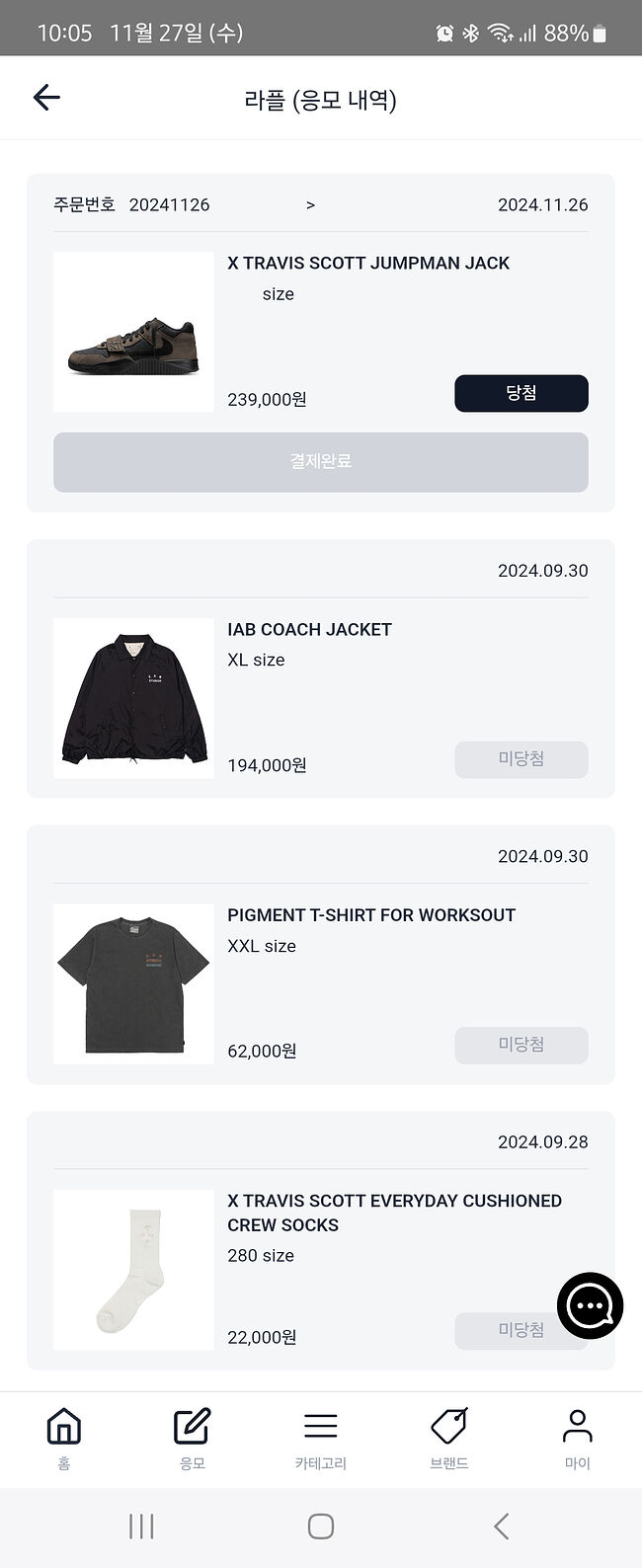Switch to the 브랜드 tab
The image size is (642, 1568).
click(449, 1439)
